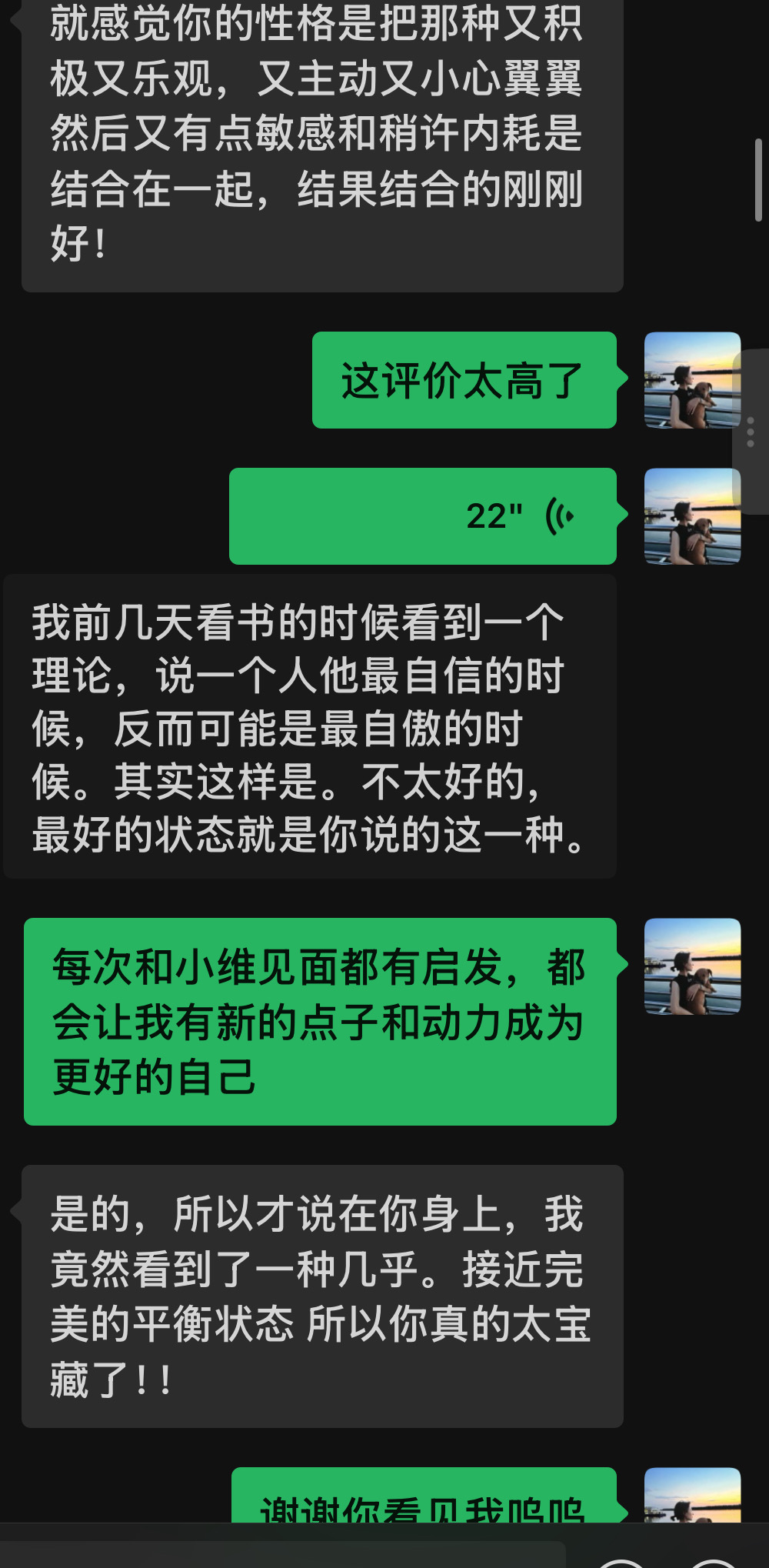Tap the avatar beside 每次和小维见面都有启发
Image resolution: width=769 pixels, height=1568 pixels.
[692, 966]
